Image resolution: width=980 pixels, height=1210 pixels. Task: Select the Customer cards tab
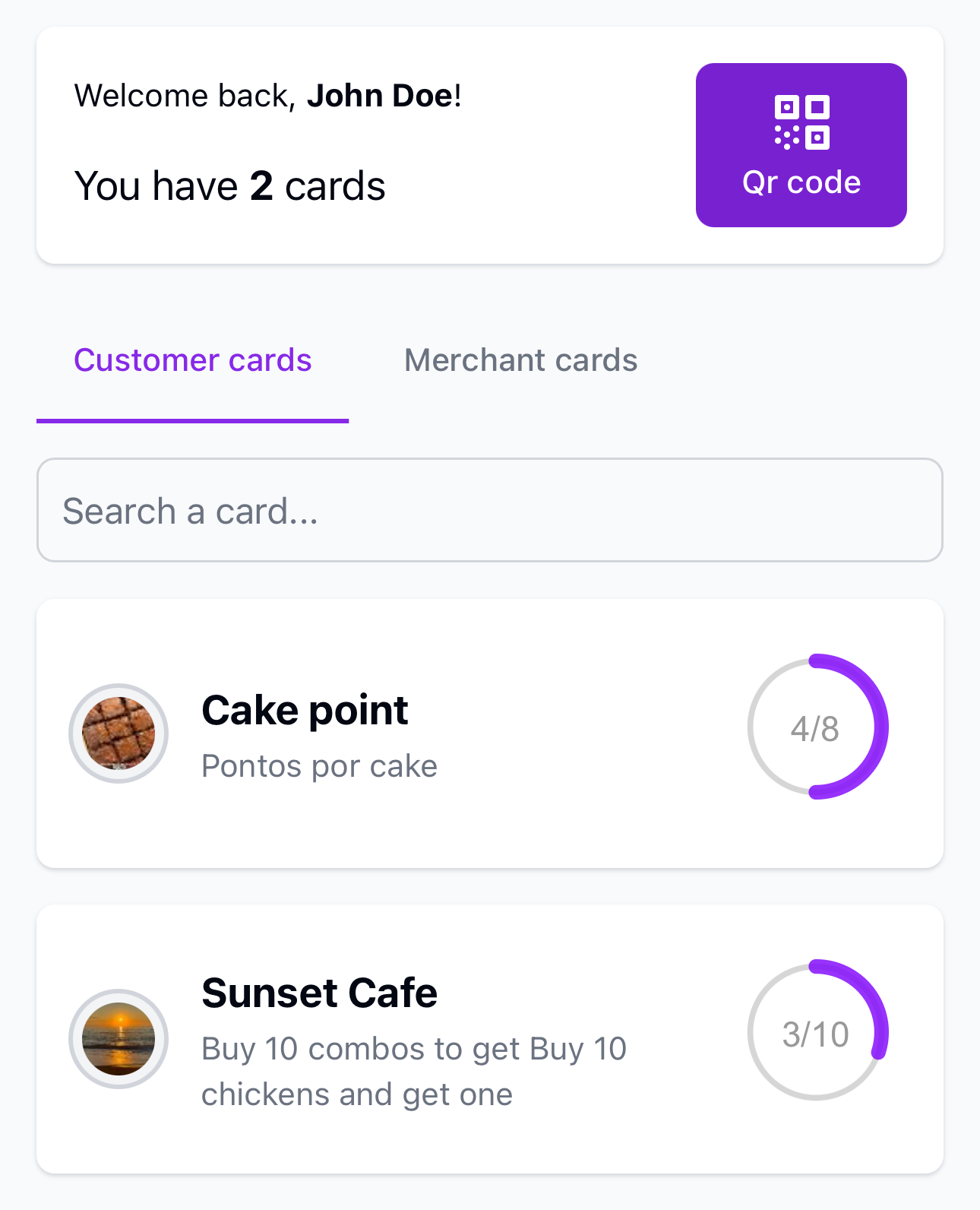pyautogui.click(x=192, y=360)
